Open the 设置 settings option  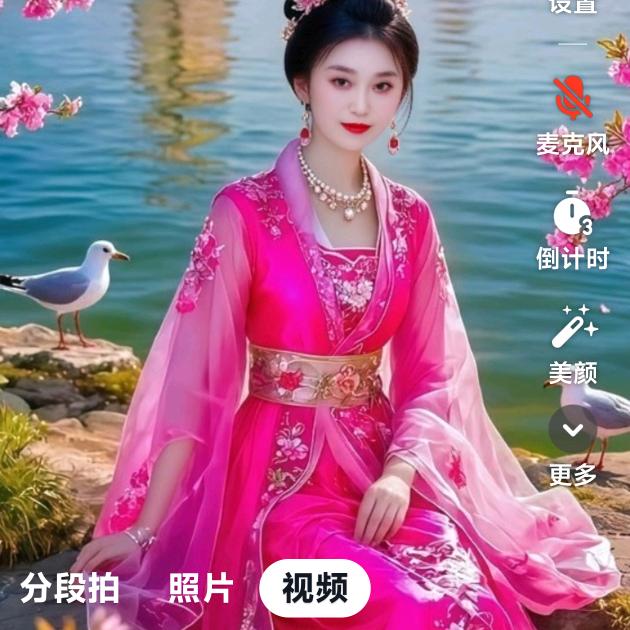coord(573,6)
